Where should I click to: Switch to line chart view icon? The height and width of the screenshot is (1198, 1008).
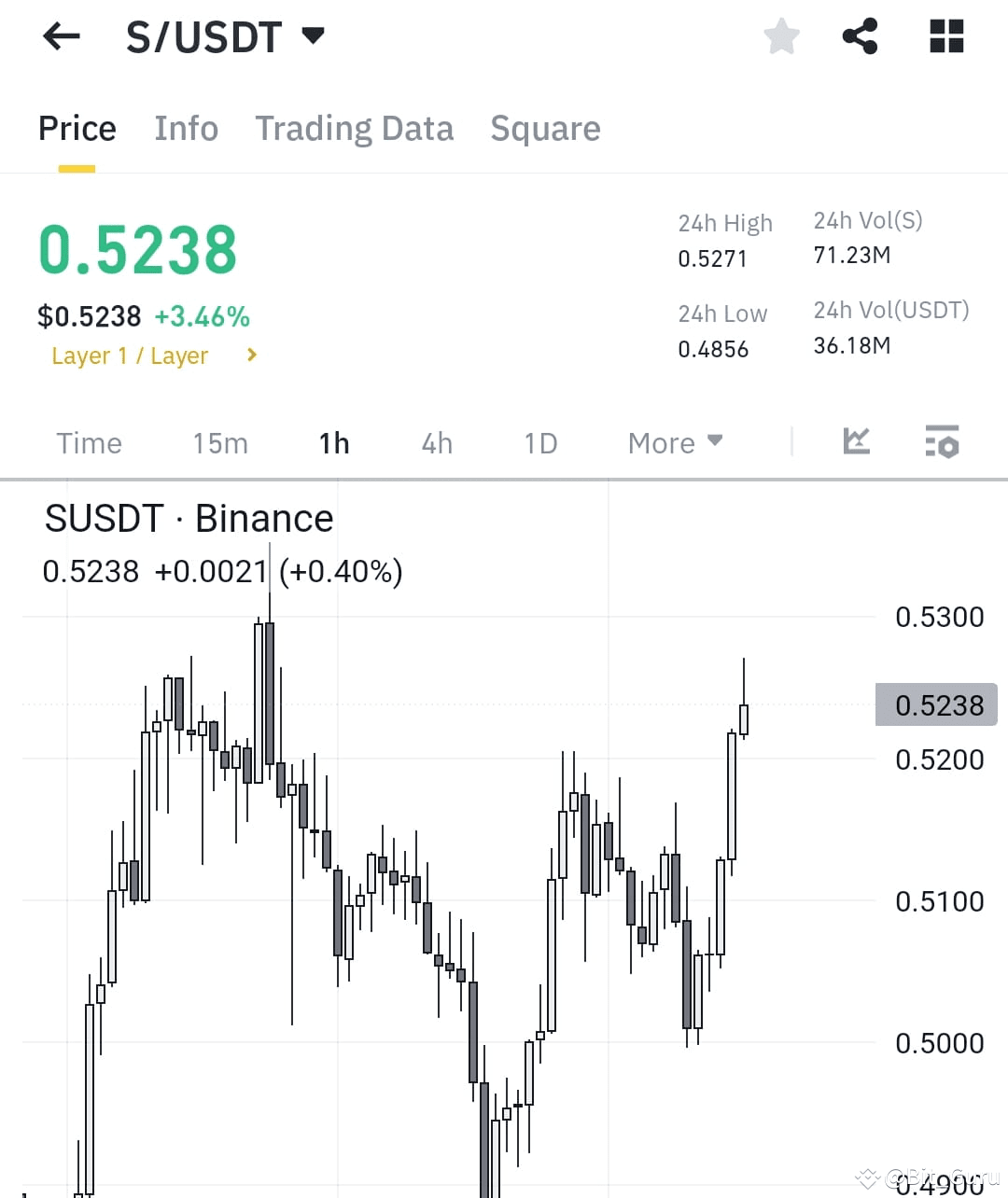(x=857, y=442)
